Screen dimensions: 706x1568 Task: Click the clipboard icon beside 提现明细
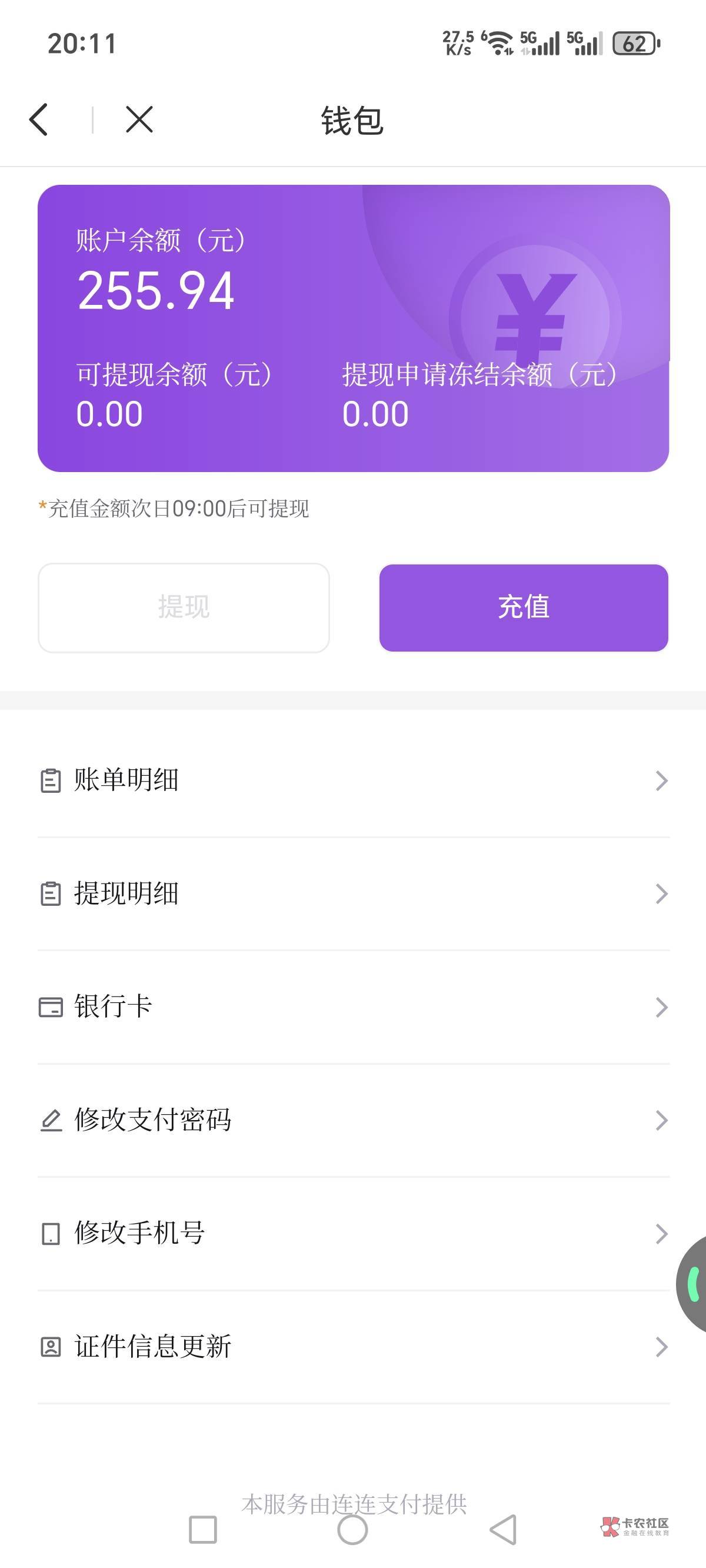pyautogui.click(x=52, y=895)
